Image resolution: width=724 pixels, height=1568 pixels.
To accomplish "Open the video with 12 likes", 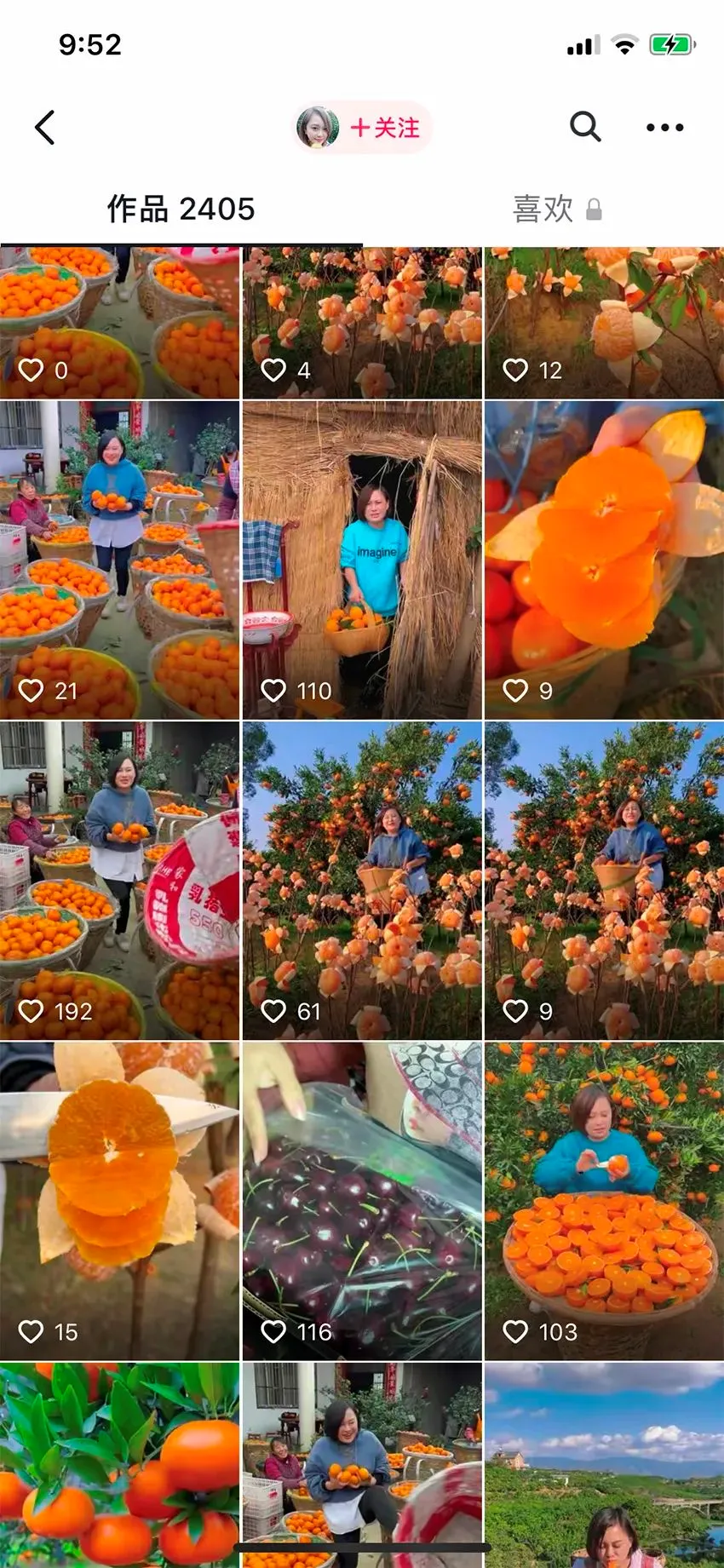I will [x=604, y=324].
